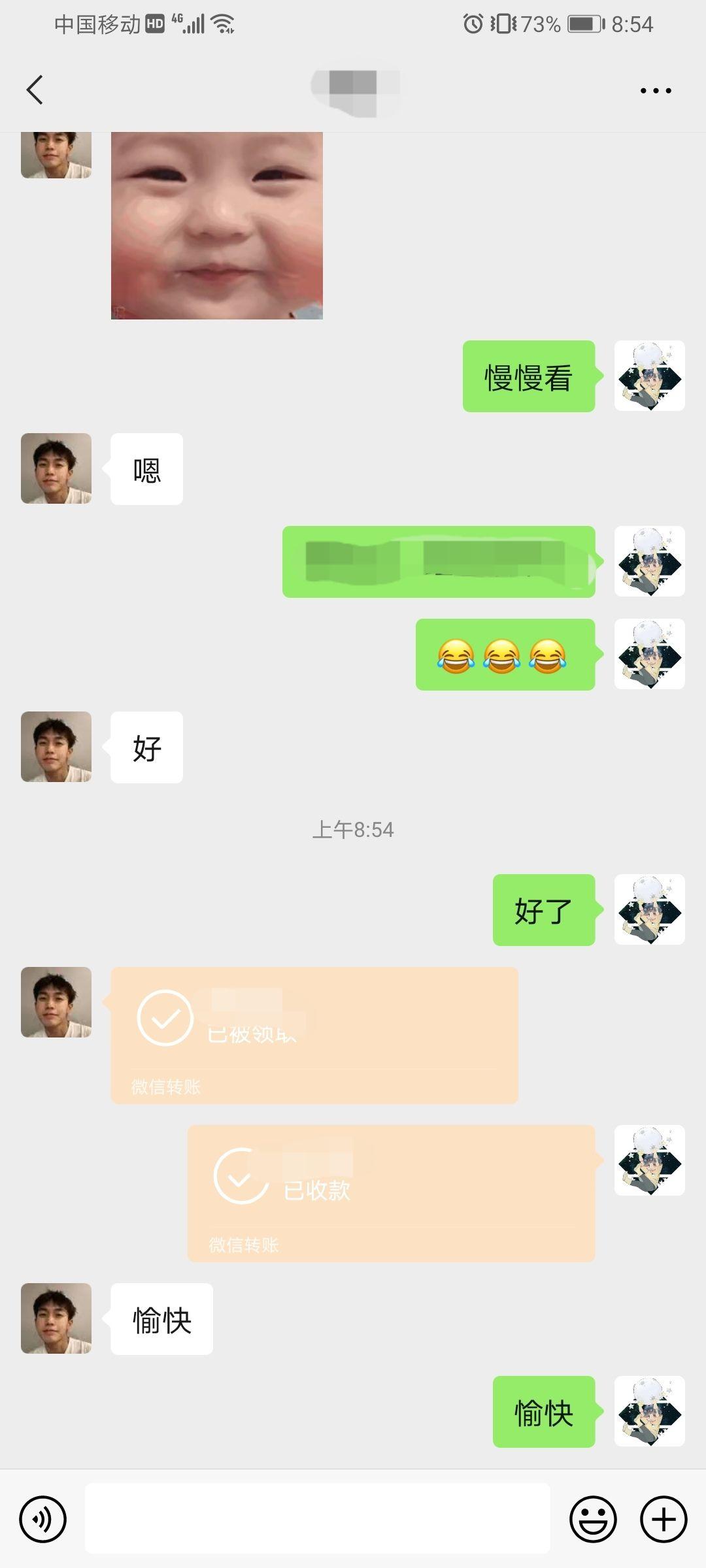The image size is (706, 1568).
Task: Open the plus attachments menu
Action: (x=664, y=1519)
